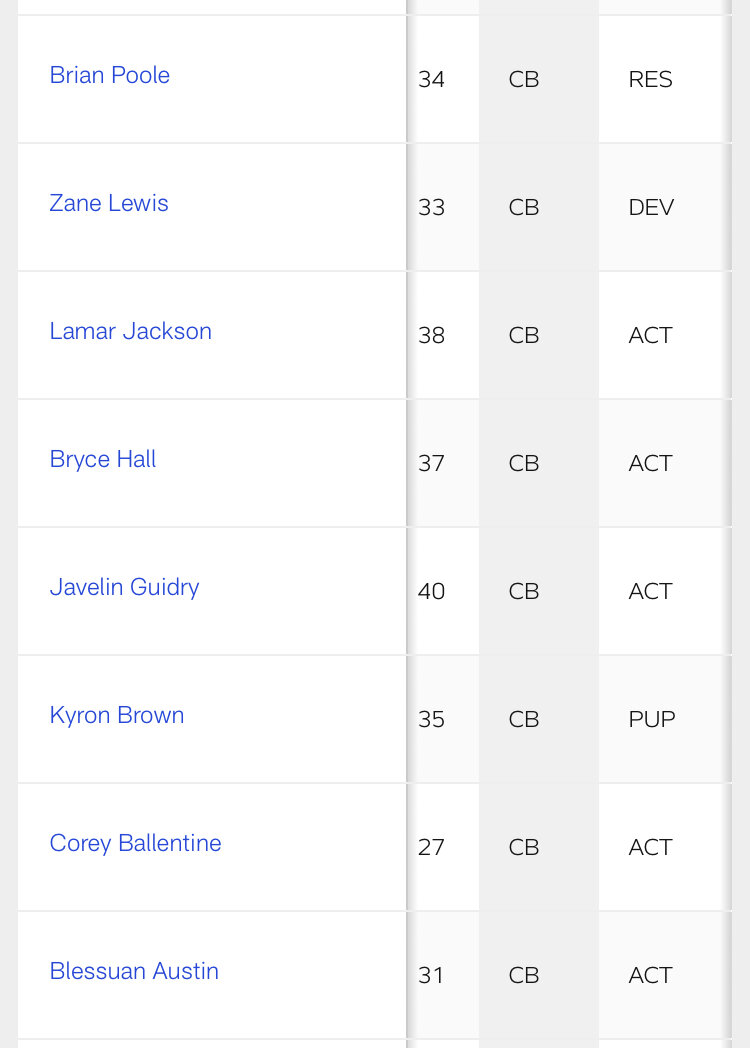750x1048 pixels.
Task: Open Corey Ballentine's player page
Action: [136, 843]
